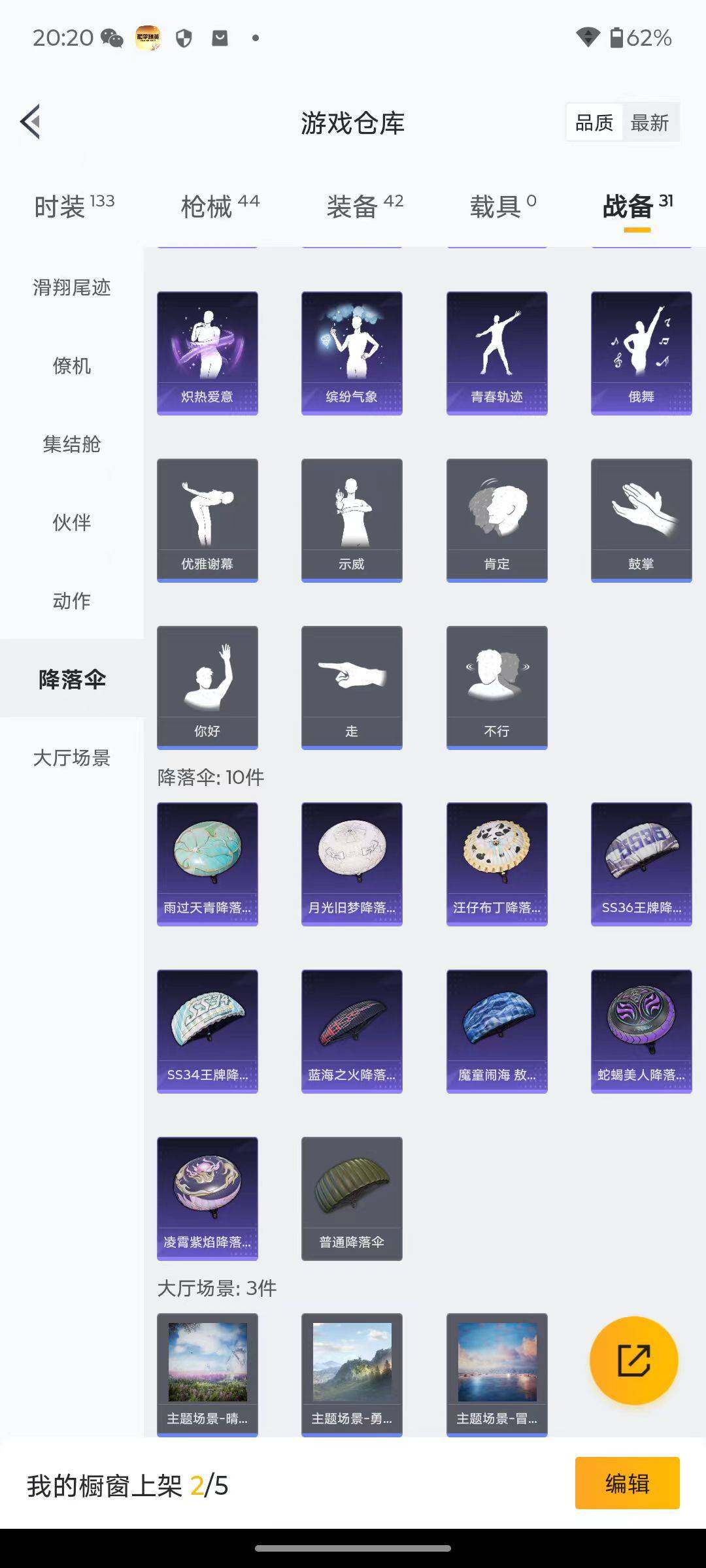The height and width of the screenshot is (1568, 706).
Task: Tap the 优雅谢幕 bow emote icon
Action: (x=207, y=518)
